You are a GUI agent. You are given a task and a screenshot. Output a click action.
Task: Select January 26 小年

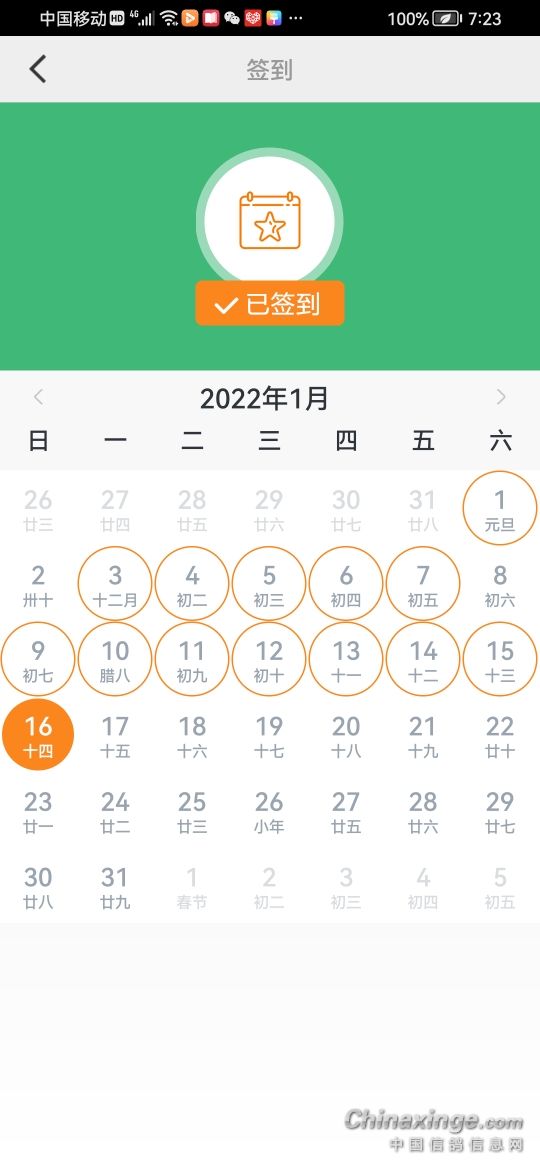(x=269, y=810)
